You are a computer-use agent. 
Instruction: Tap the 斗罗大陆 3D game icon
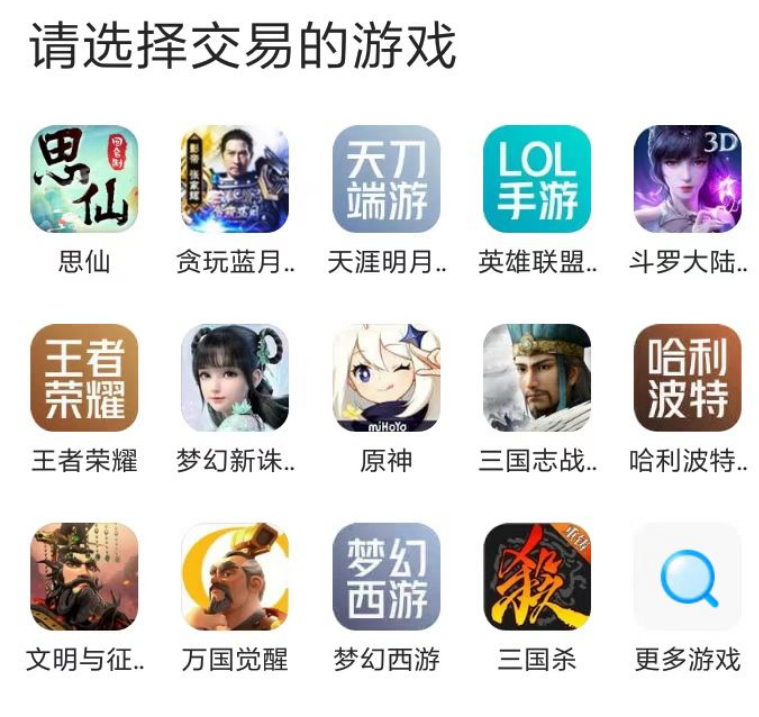[688, 179]
